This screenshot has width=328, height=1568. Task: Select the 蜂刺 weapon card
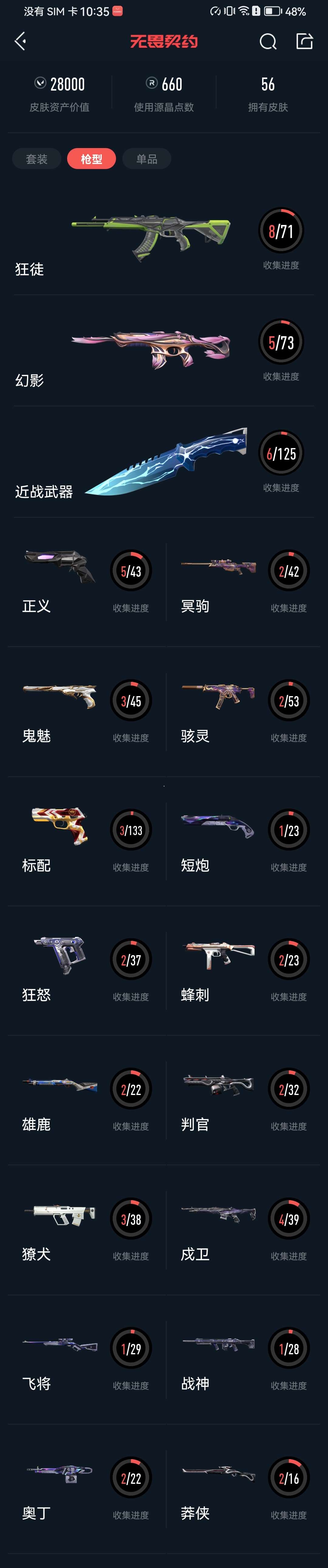[243, 971]
